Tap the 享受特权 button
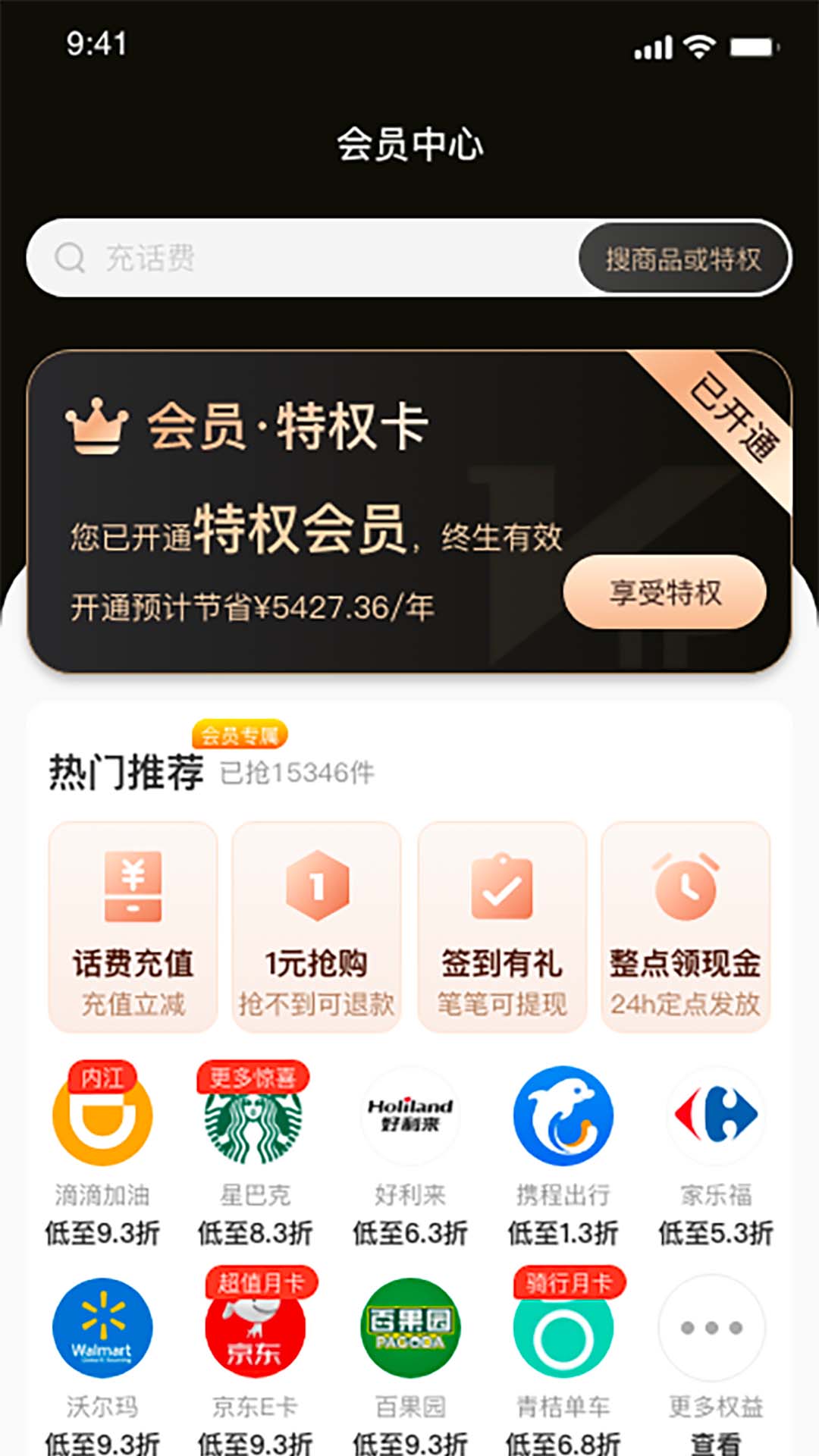This screenshot has height=1456, width=819. click(664, 592)
